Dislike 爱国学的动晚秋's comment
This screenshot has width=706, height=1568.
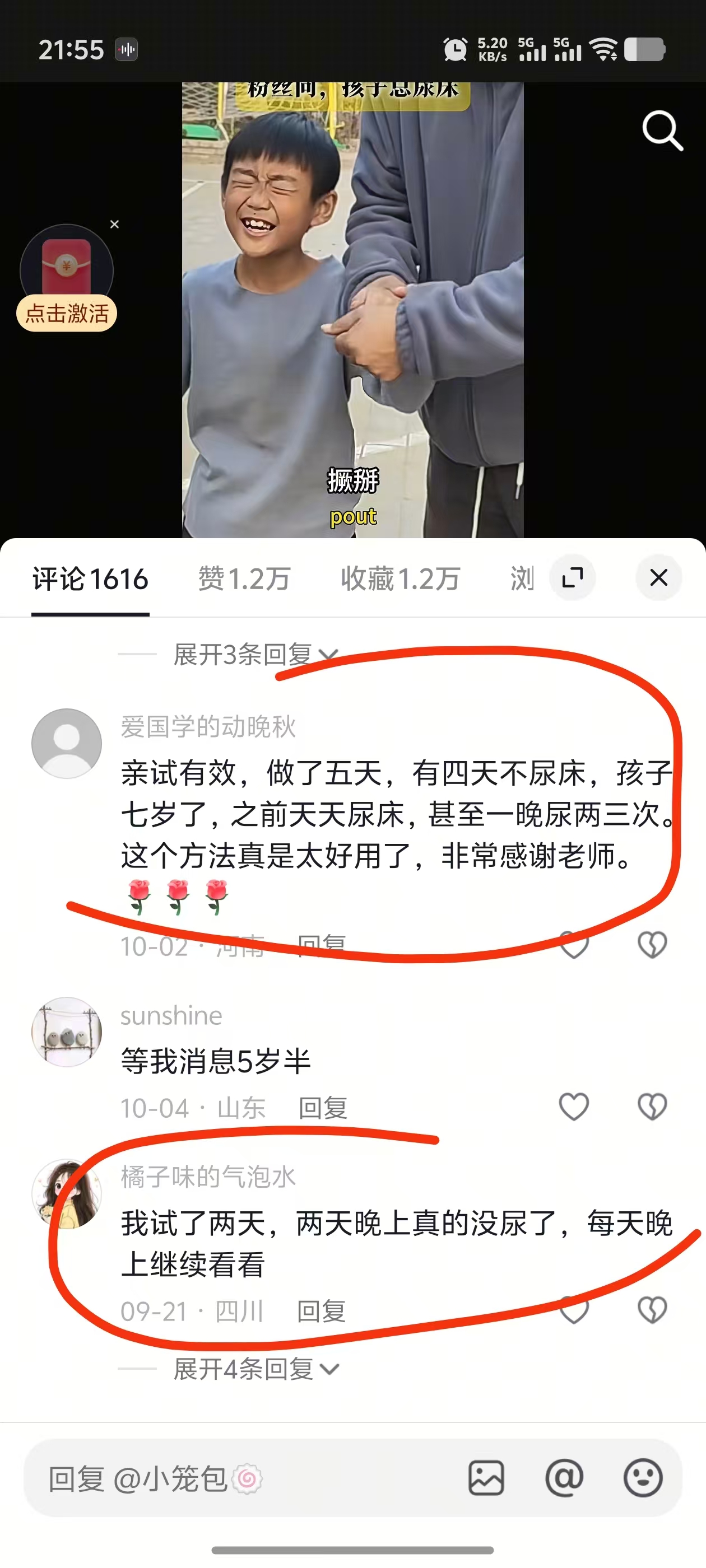click(652, 945)
